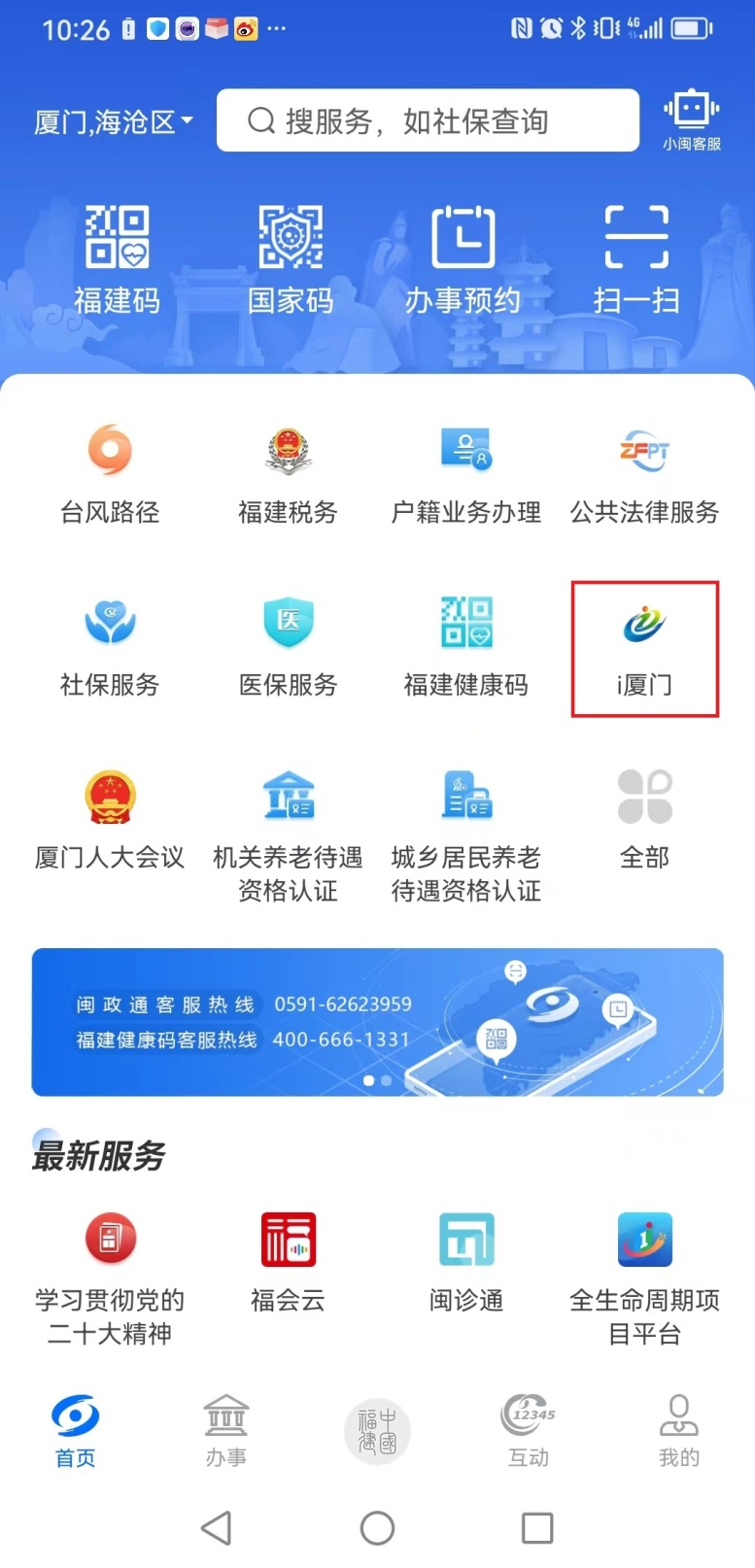Viewport: 755px width, 1568px height.
Task: Open the i厦门 service
Action: 644,649
